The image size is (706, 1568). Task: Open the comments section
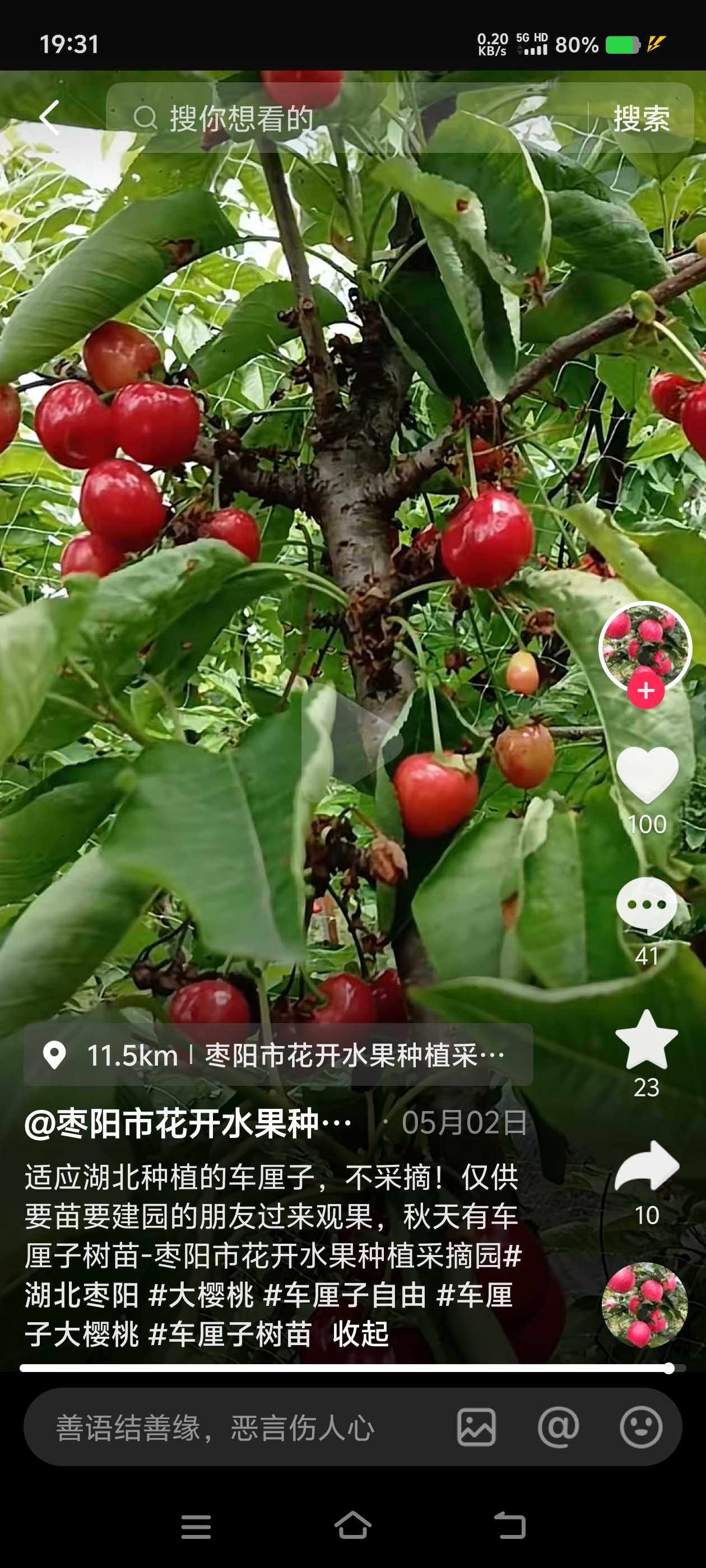point(647,906)
